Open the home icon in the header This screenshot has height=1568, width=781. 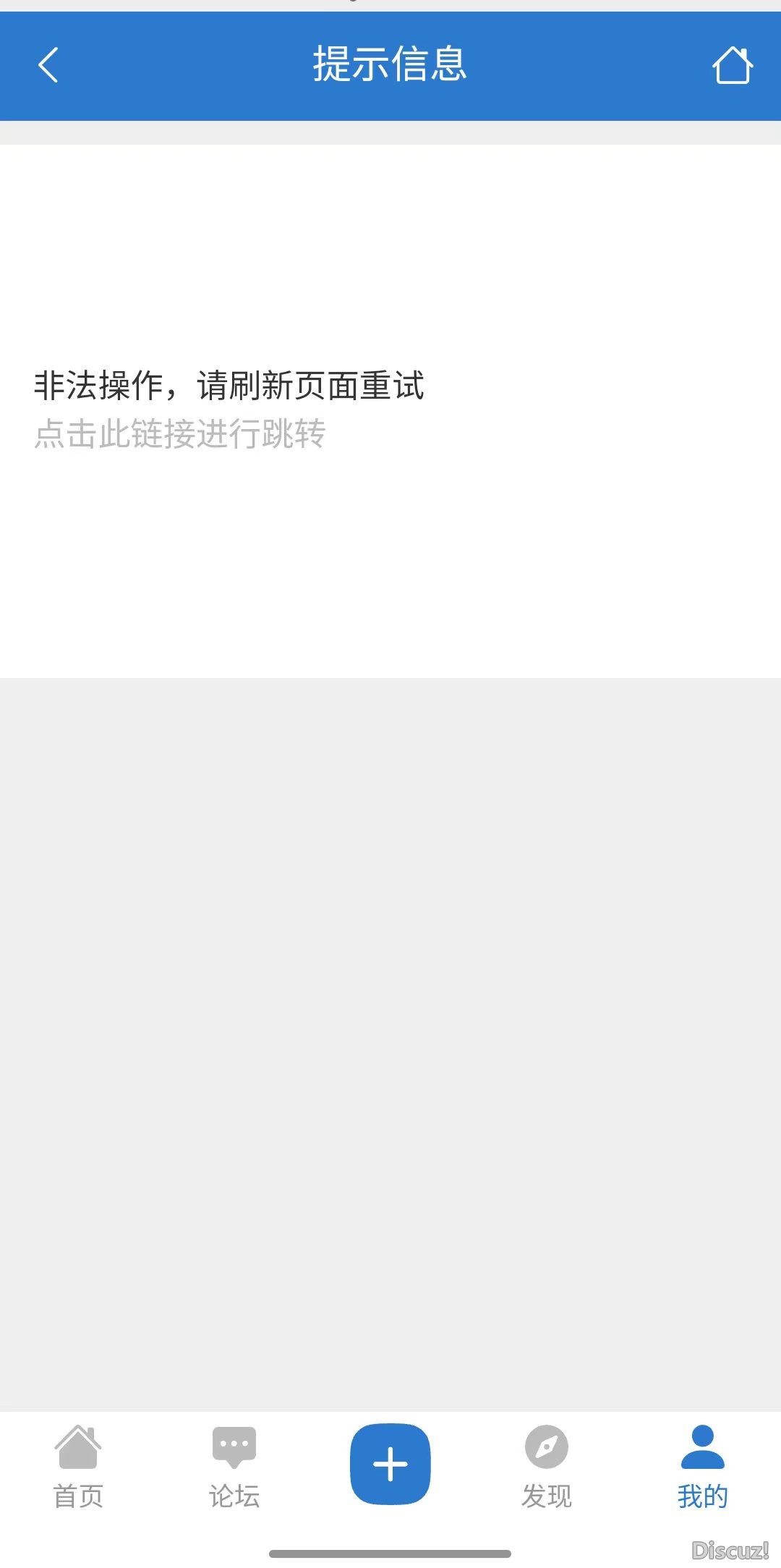732,65
